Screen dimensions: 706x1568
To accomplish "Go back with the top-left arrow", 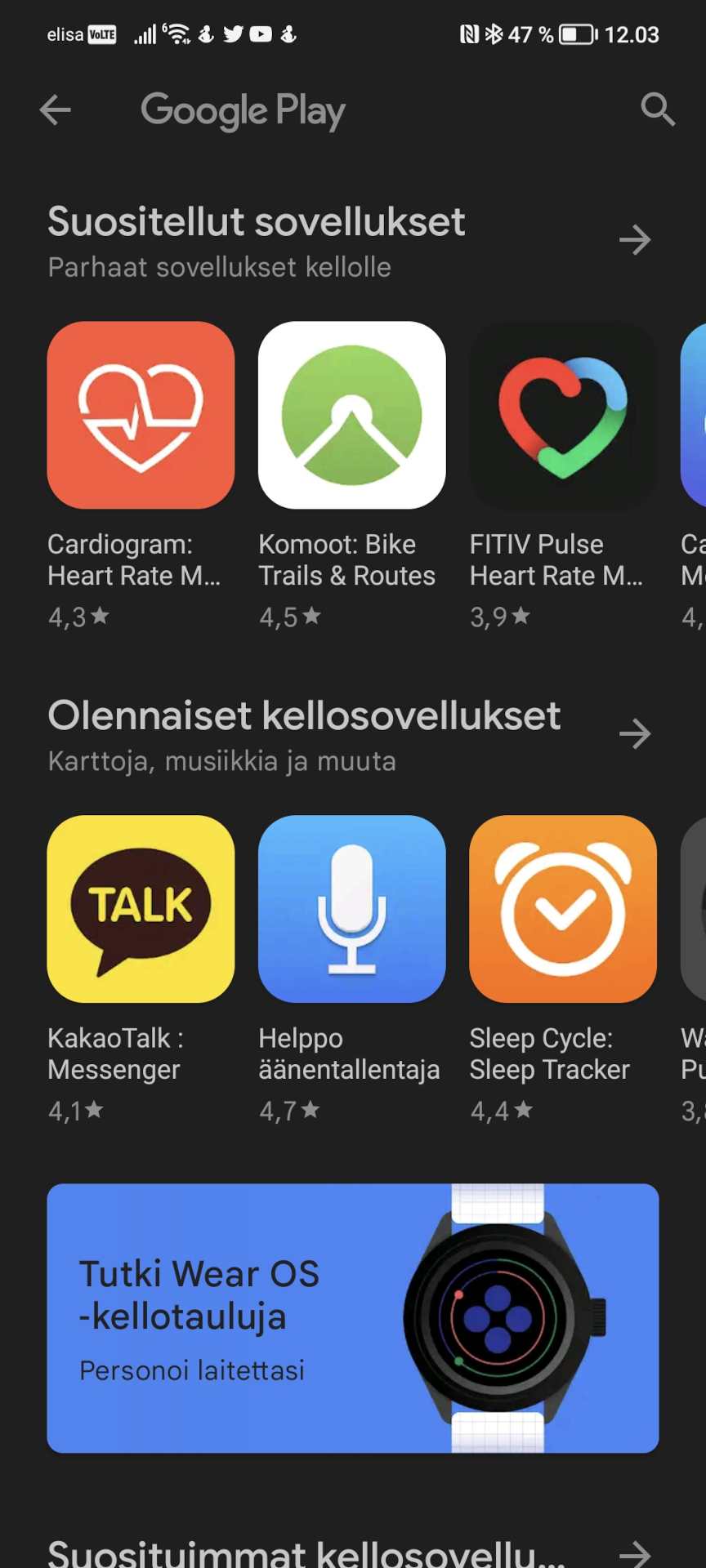I will tap(56, 109).
